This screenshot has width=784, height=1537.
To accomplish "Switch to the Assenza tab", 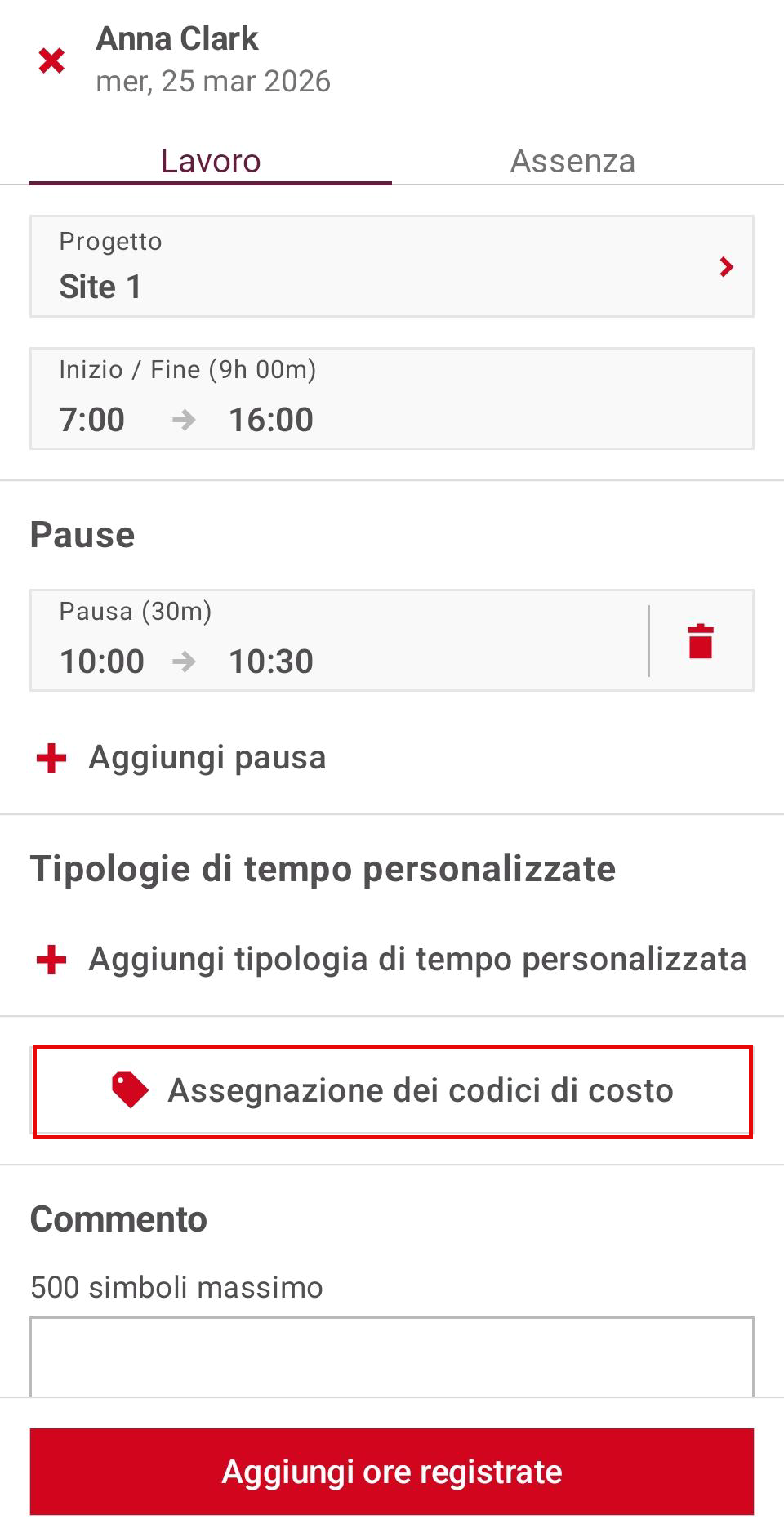I will pyautogui.click(x=572, y=161).
